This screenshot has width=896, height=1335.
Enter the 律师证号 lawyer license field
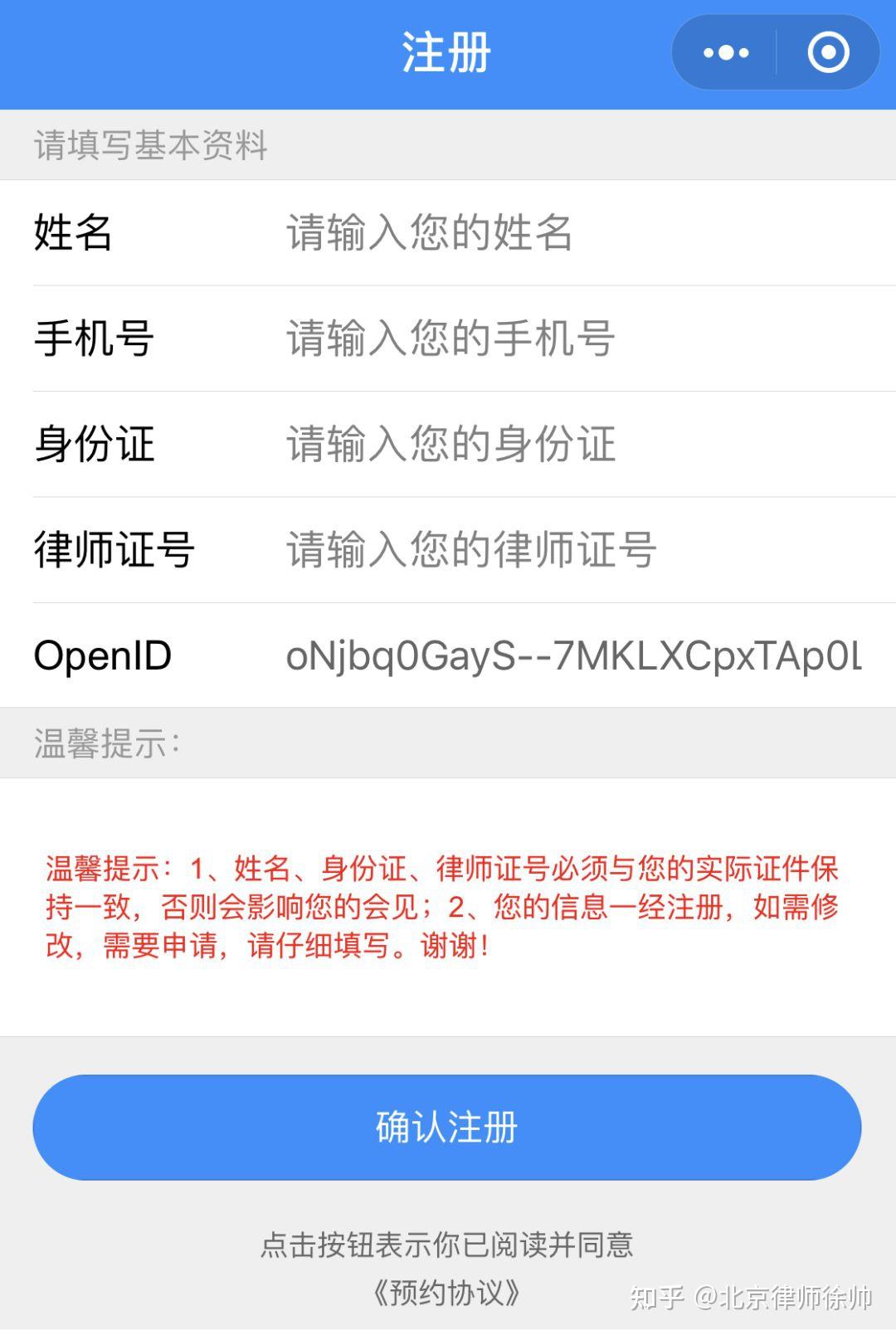click(x=572, y=549)
